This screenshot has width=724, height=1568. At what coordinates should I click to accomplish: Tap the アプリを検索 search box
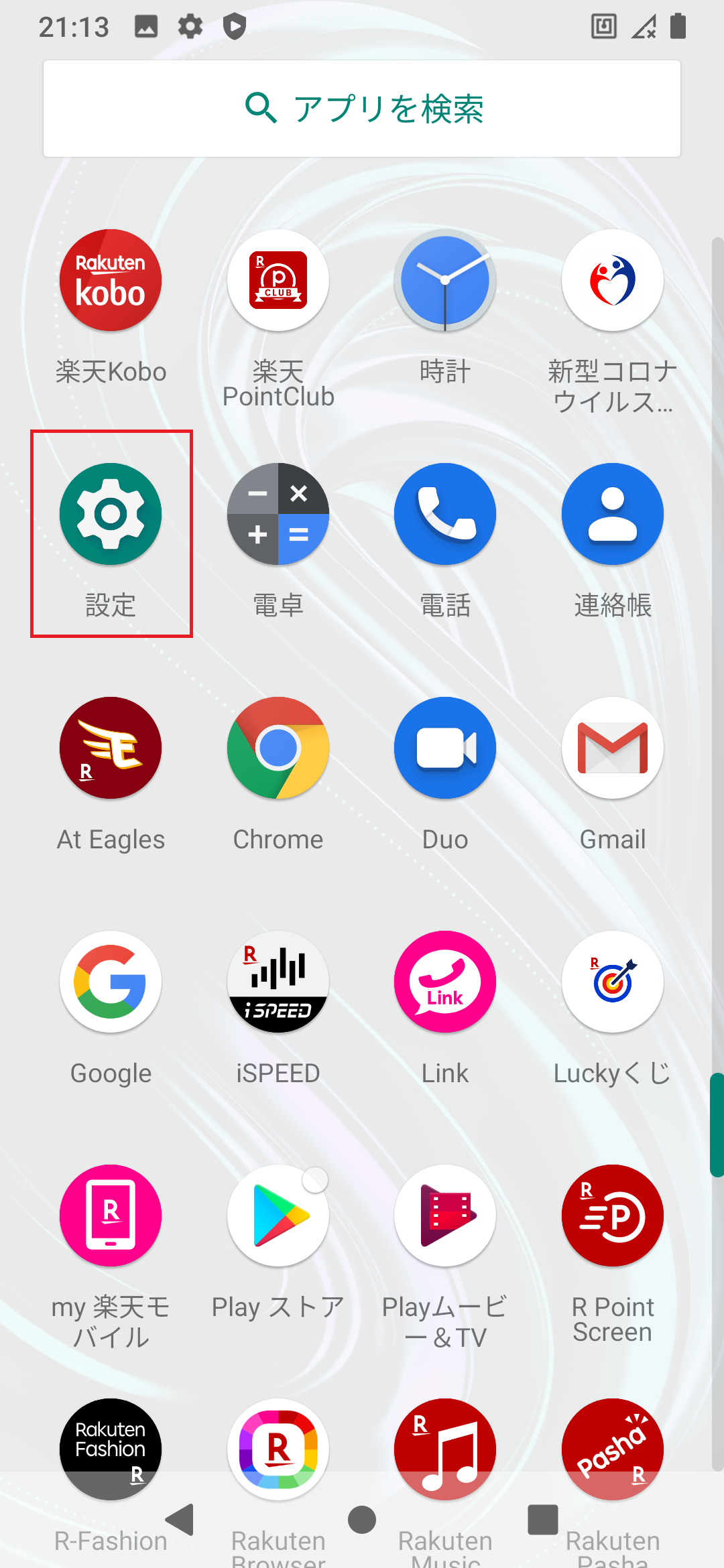click(x=362, y=109)
